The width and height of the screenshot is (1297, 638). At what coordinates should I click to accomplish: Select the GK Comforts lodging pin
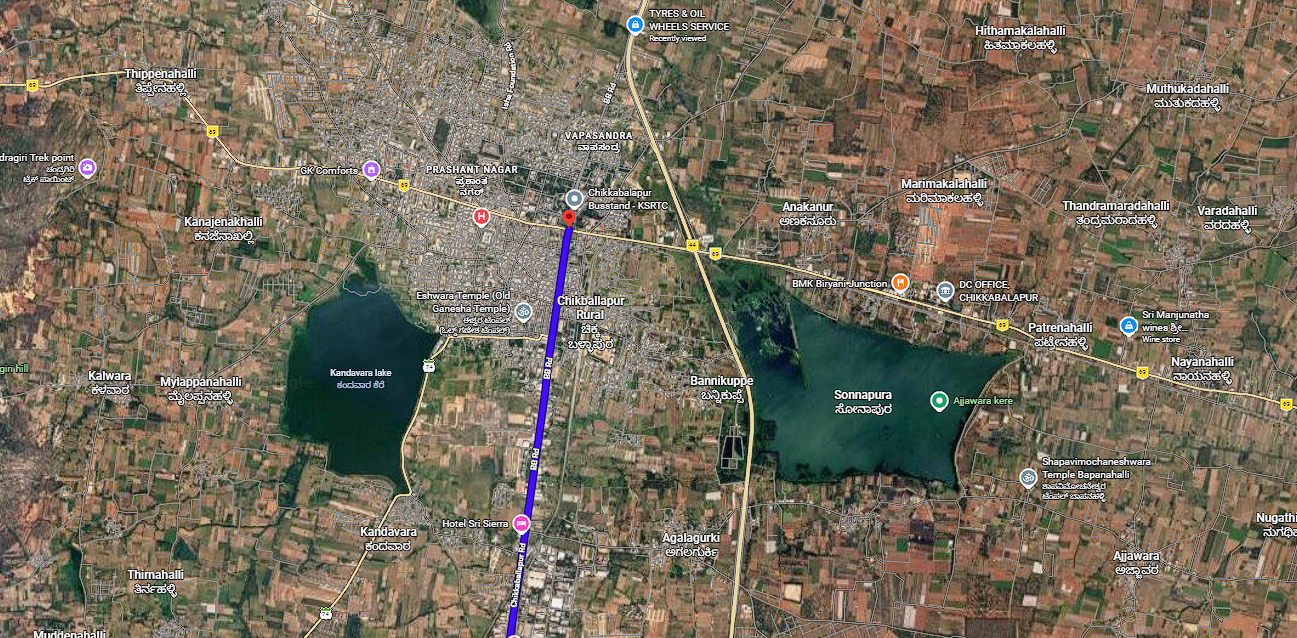[371, 169]
